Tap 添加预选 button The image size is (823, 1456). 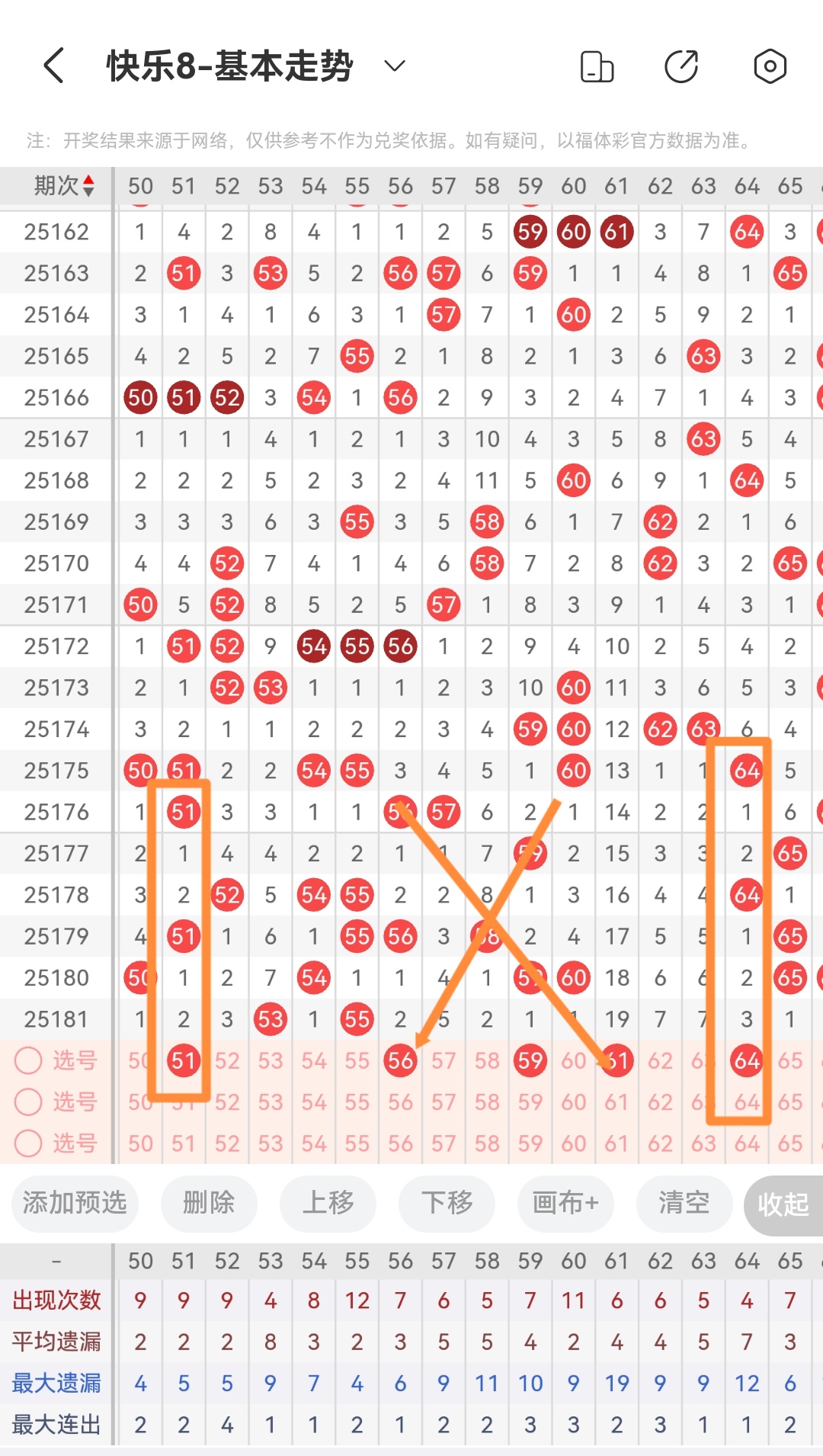(x=75, y=1203)
